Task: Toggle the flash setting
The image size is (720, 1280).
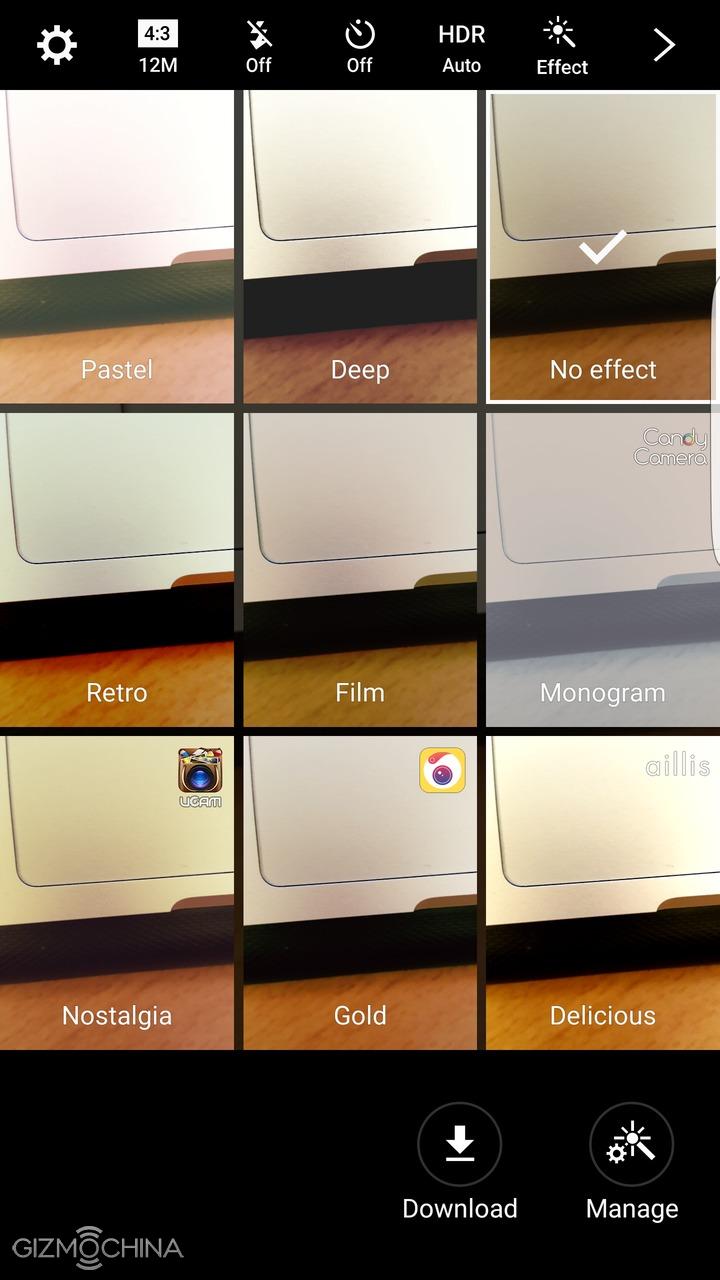Action: 259,47
